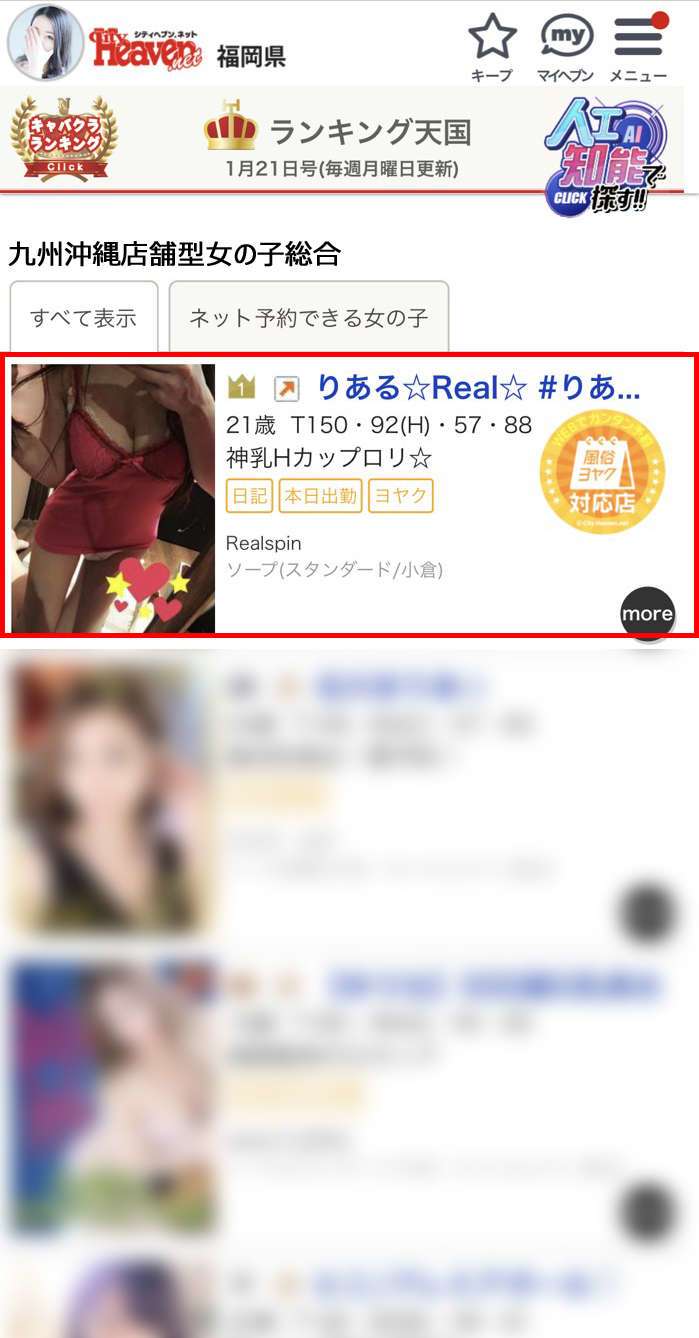Image resolution: width=699 pixels, height=1338 pixels.
Task: Switch to the すべて表示 tab
Action: click(84, 318)
